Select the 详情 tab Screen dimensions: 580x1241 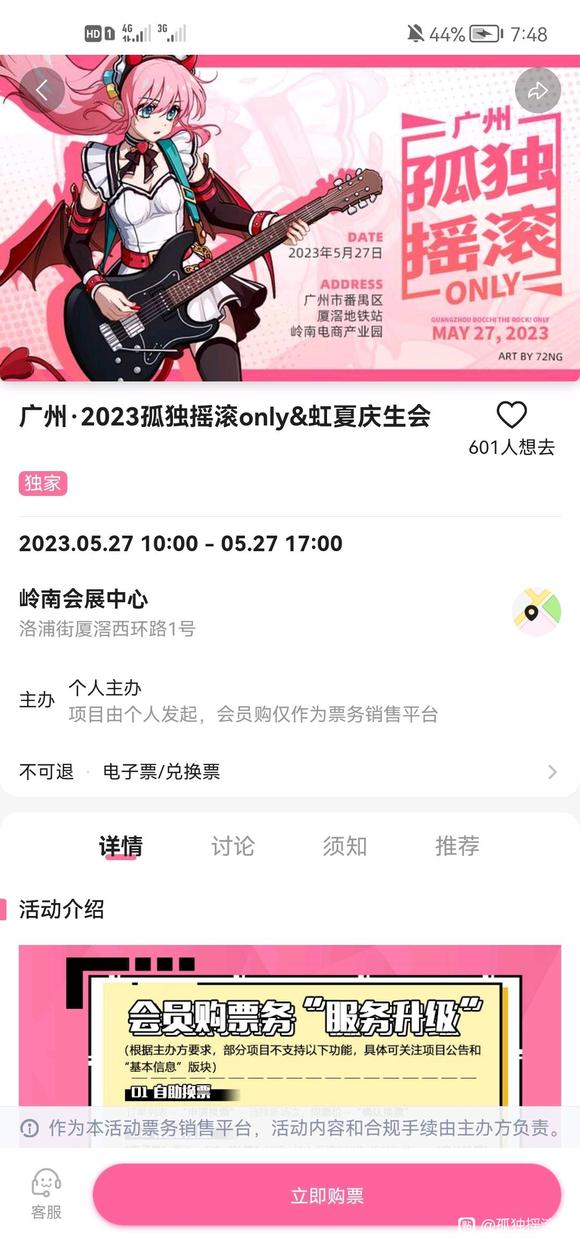[x=121, y=846]
